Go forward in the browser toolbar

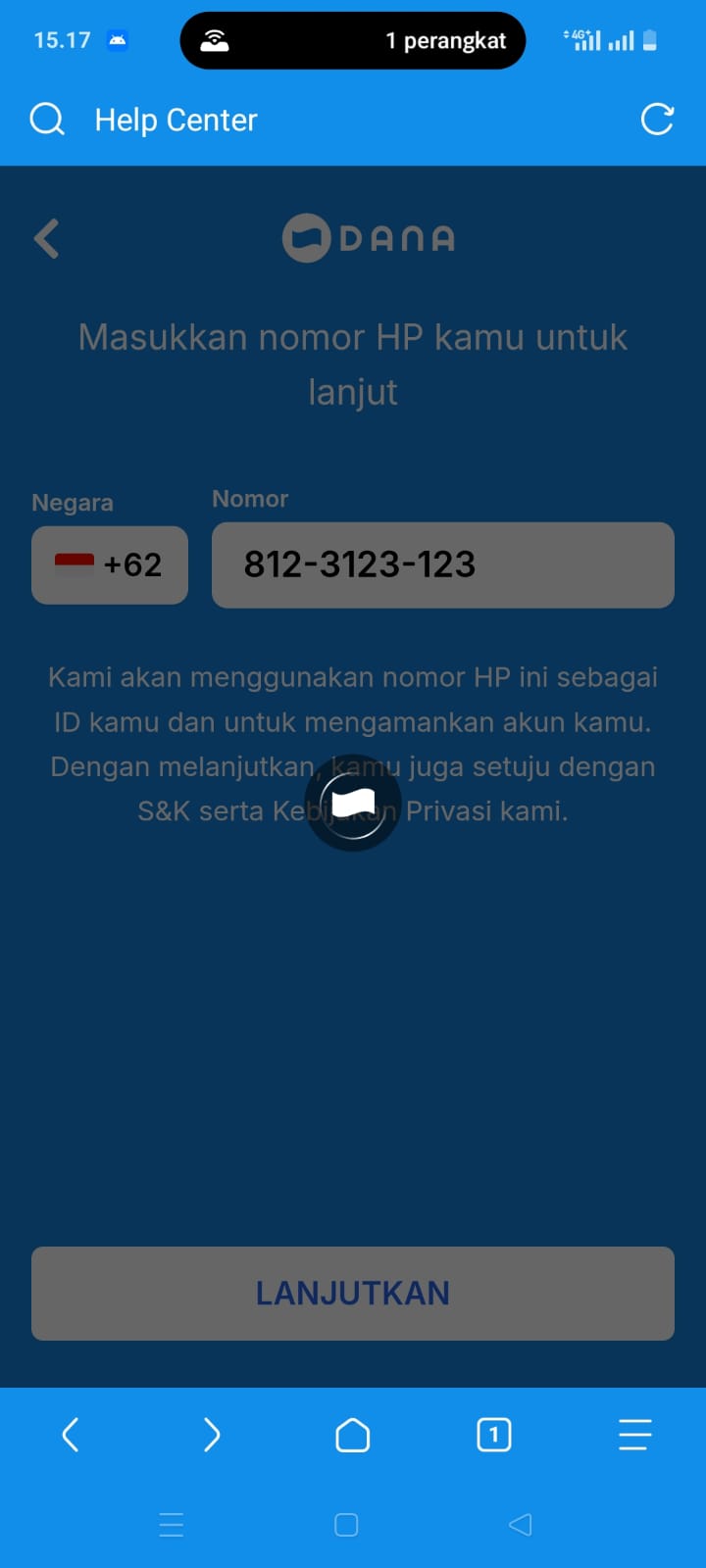point(212,1435)
